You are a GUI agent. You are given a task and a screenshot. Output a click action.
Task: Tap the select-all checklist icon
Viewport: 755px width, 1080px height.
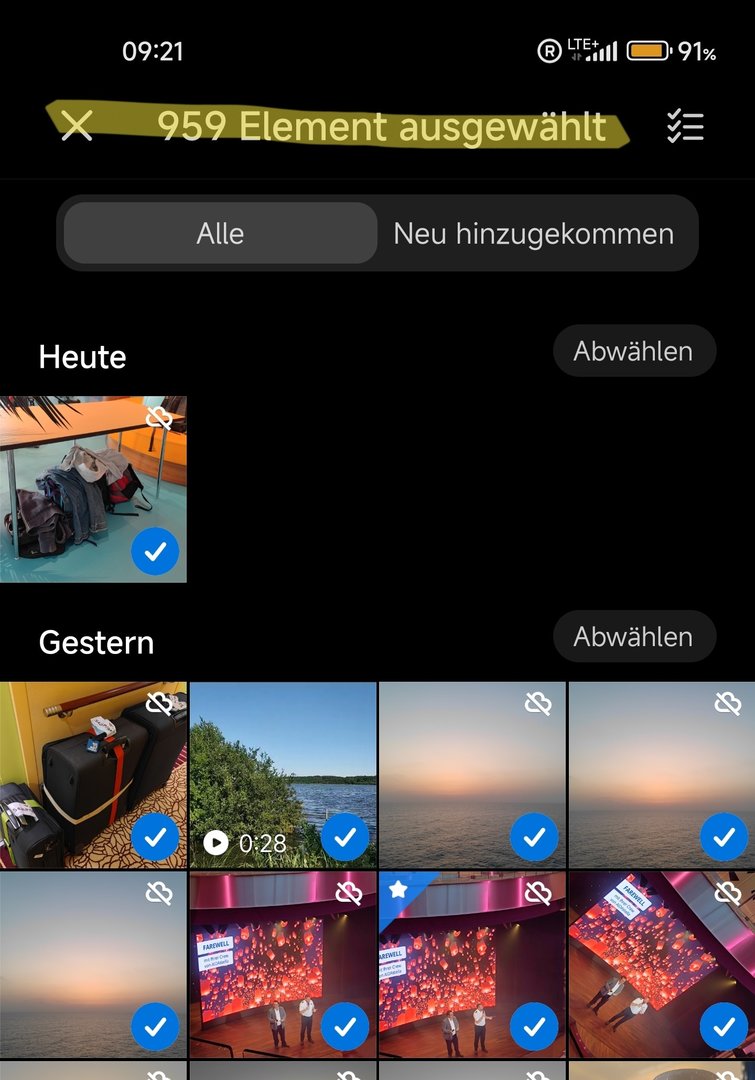[685, 126]
